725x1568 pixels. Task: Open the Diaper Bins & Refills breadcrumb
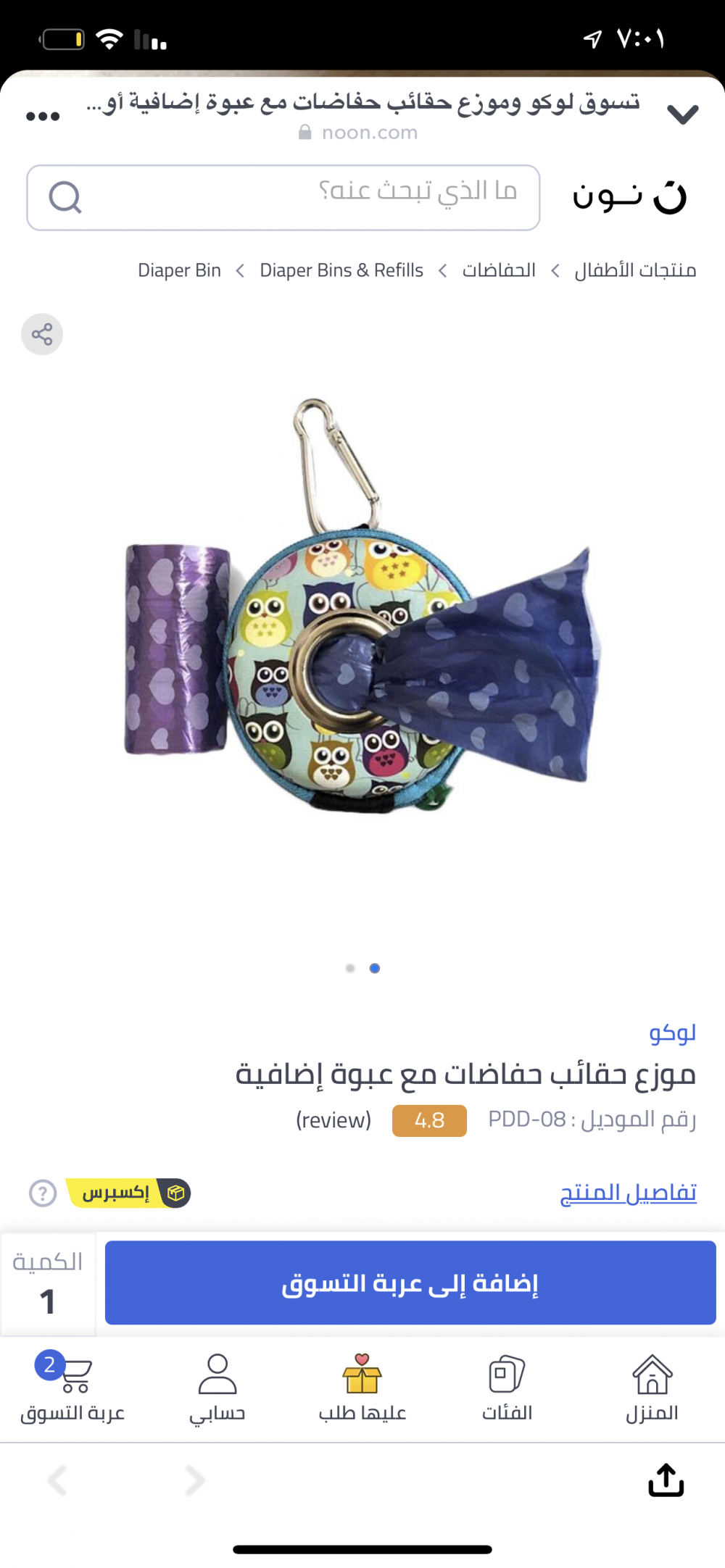pos(341,270)
